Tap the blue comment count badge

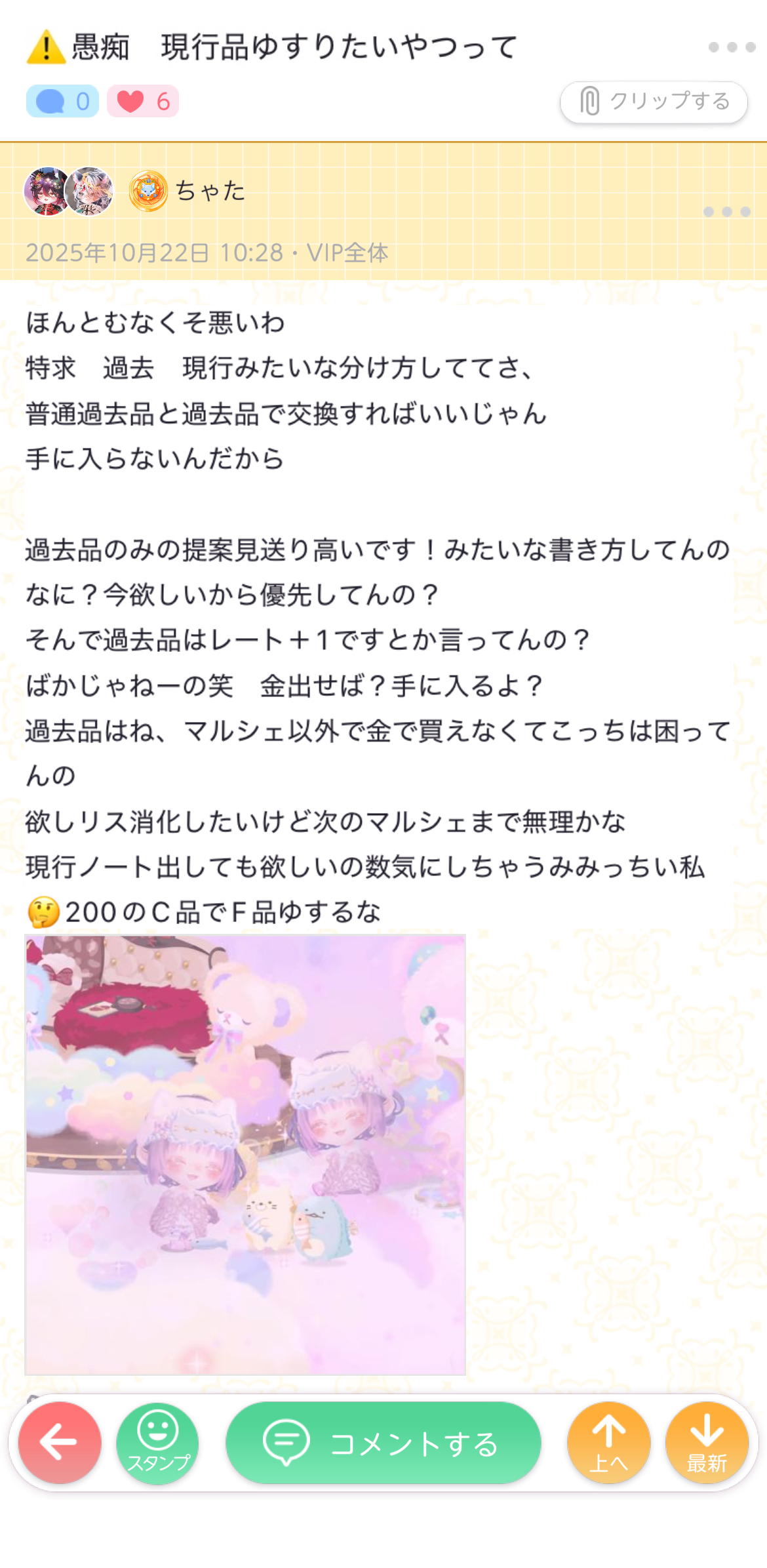click(62, 102)
